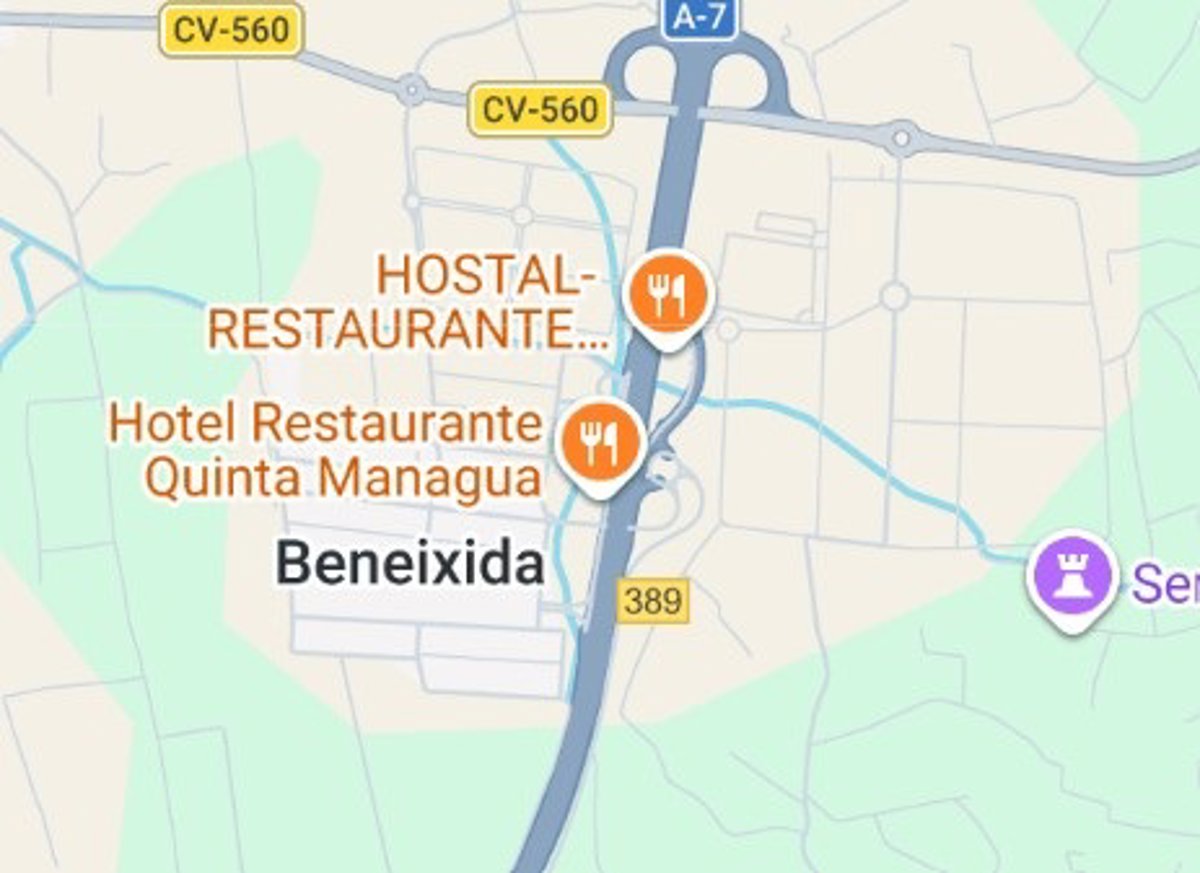The image size is (1200, 873).
Task: Open the HOSTAL-RESTAURANTE map pin
Action: point(667,298)
